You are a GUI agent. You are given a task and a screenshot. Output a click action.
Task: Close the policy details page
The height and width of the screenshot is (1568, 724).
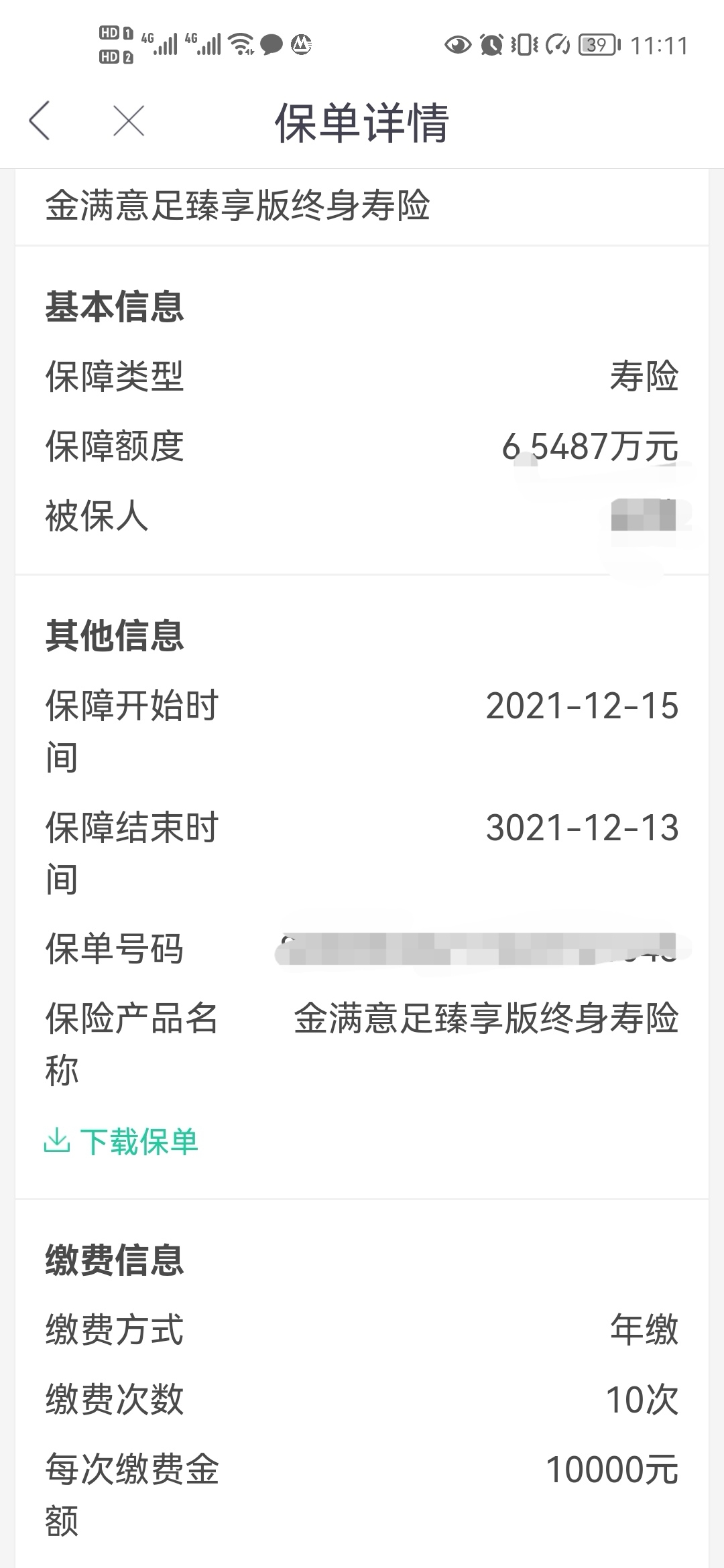point(129,121)
